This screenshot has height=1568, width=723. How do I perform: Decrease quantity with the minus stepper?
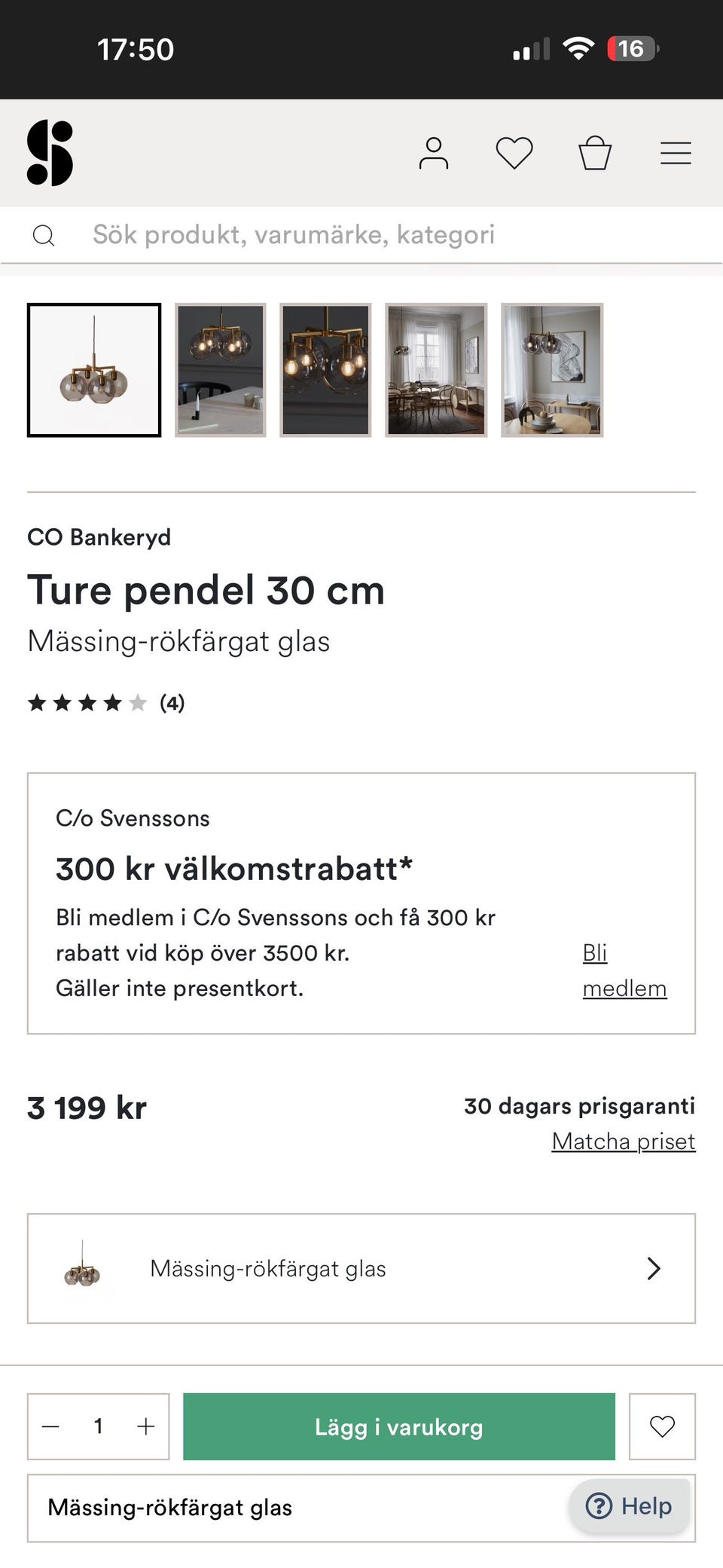[x=51, y=1426]
